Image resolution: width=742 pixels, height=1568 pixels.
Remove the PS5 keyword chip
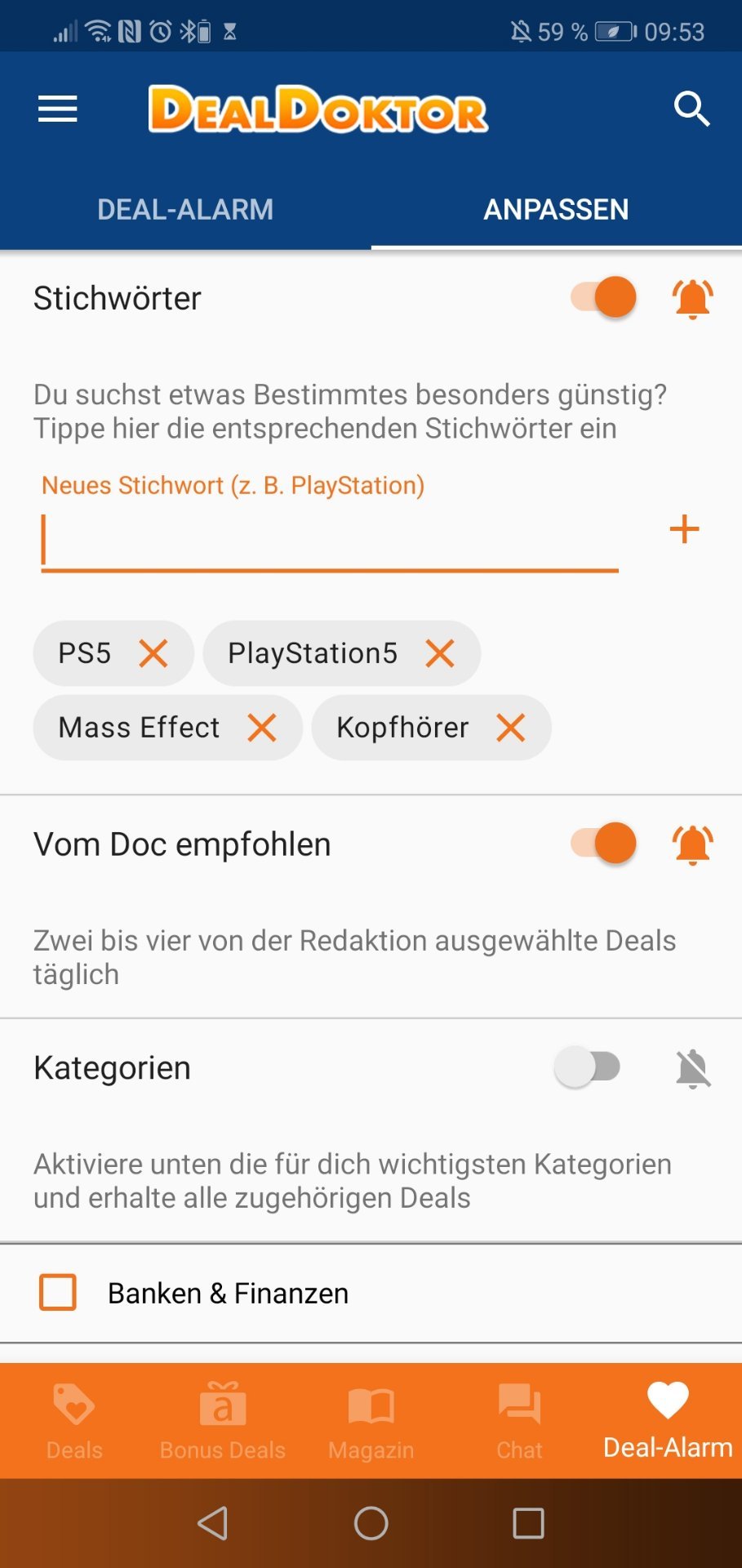click(x=153, y=653)
